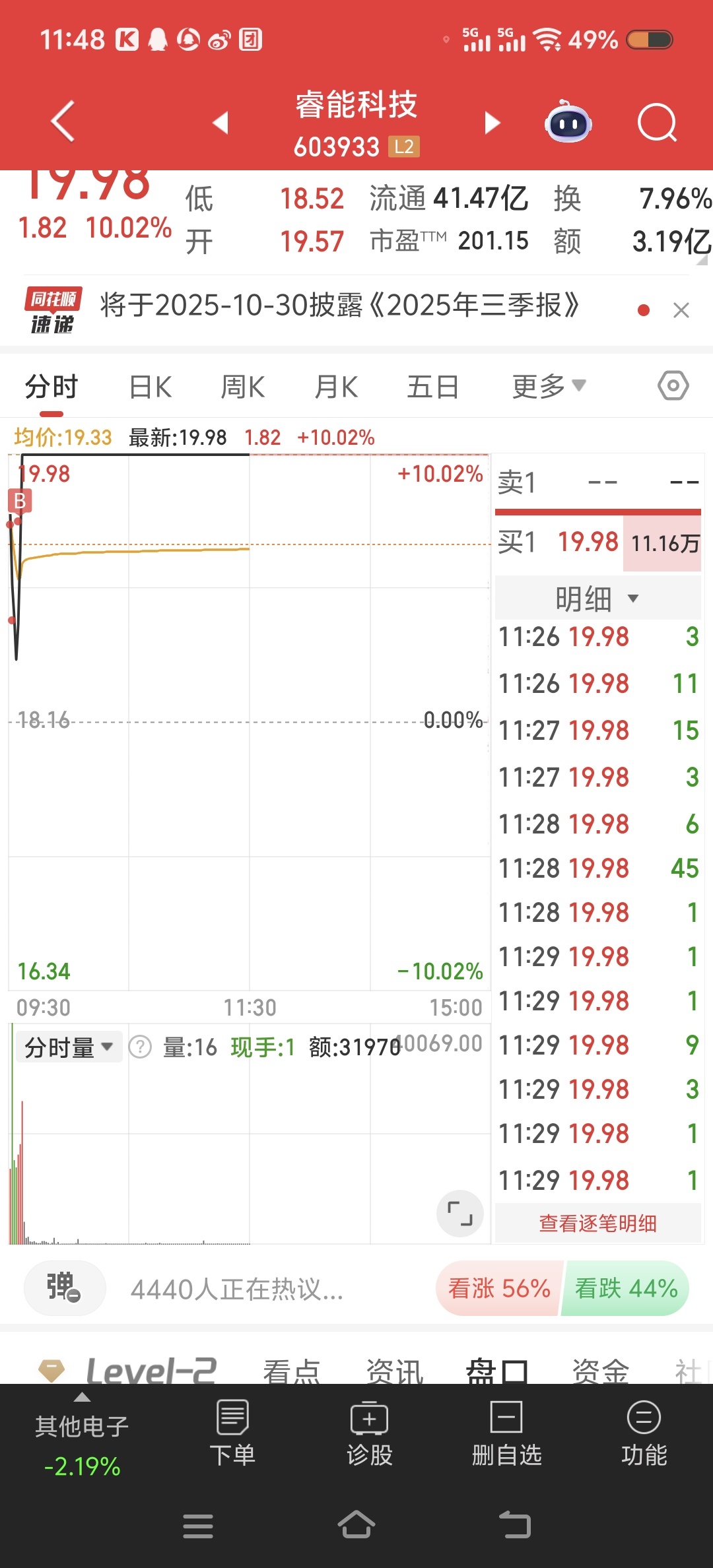Vote 看涨 on the sentiment poll
Image resolution: width=713 pixels, height=1568 pixels.
[x=499, y=1288]
